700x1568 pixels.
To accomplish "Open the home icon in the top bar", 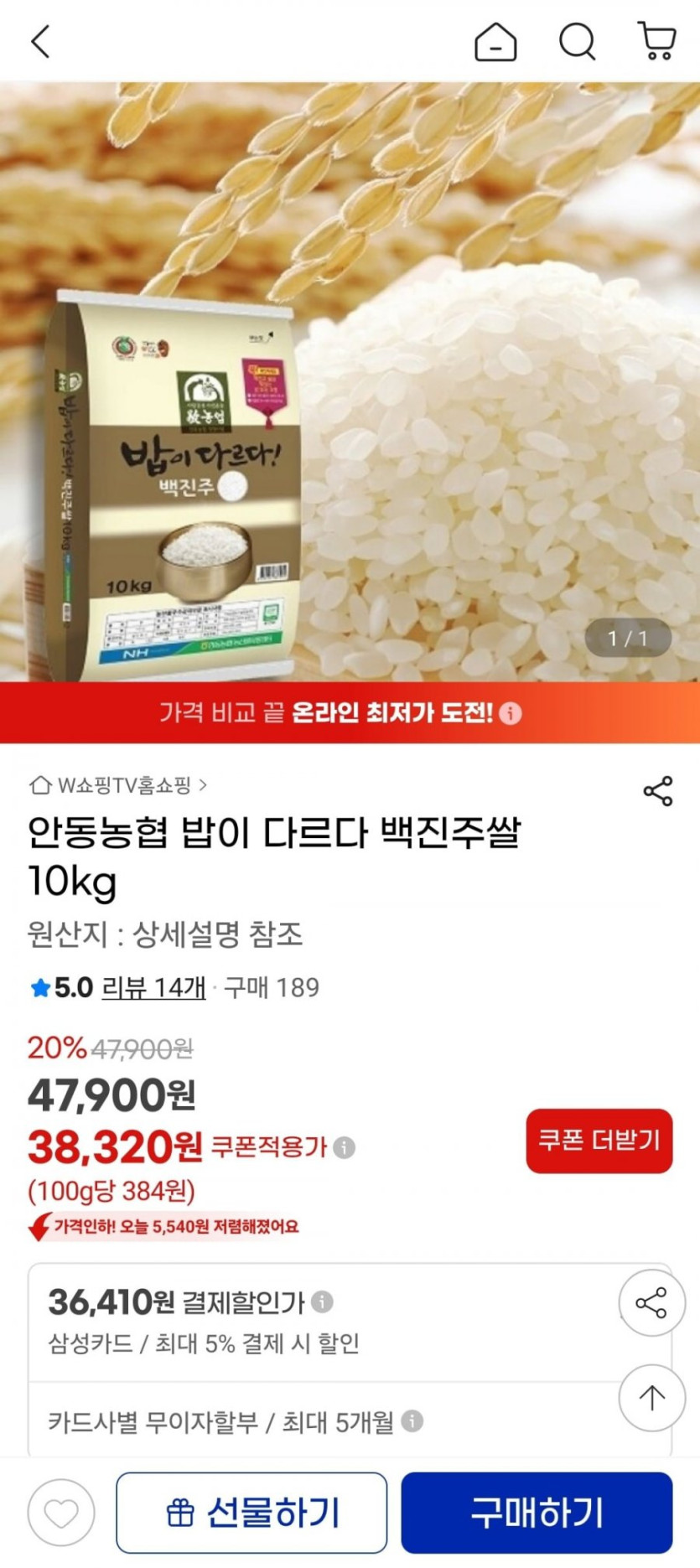I will (495, 41).
